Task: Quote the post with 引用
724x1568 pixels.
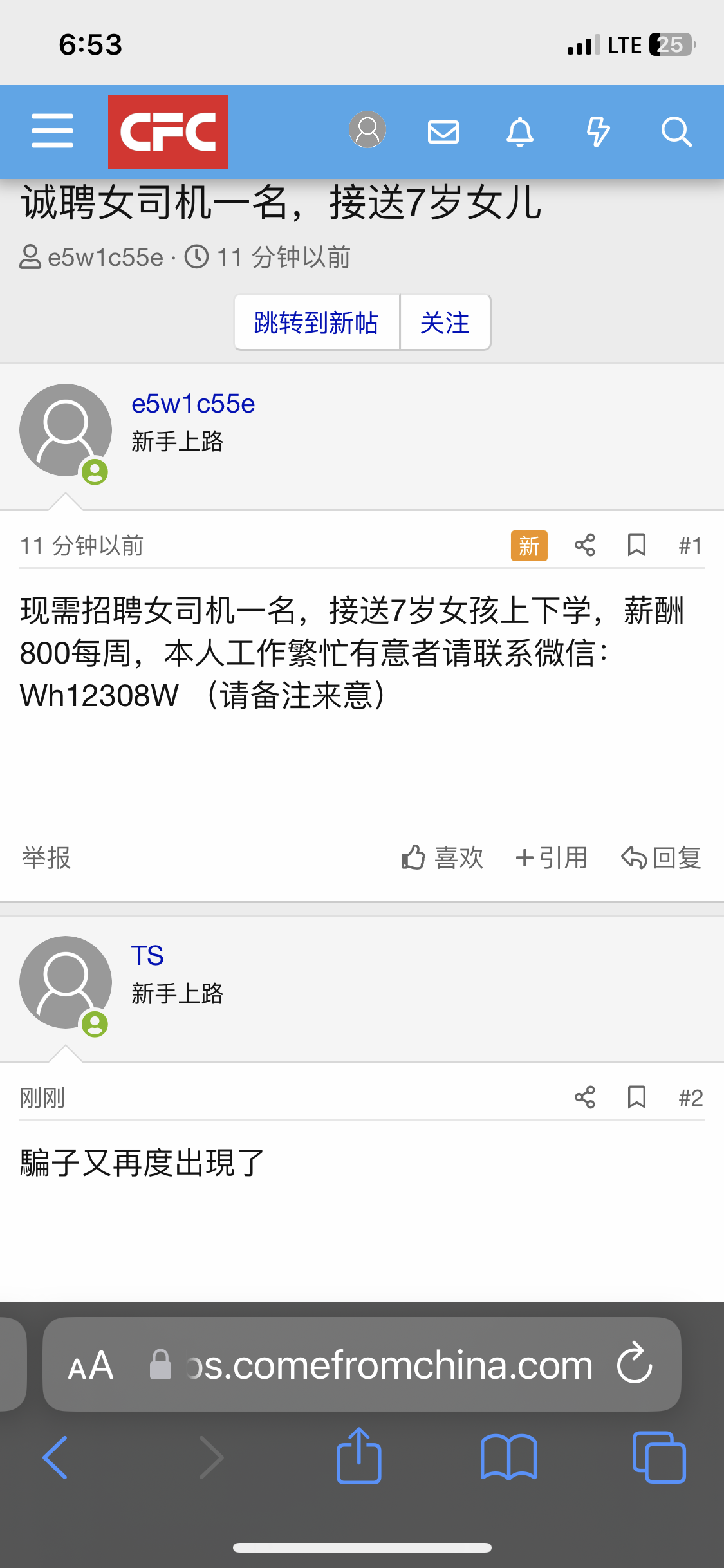Action: tap(552, 858)
